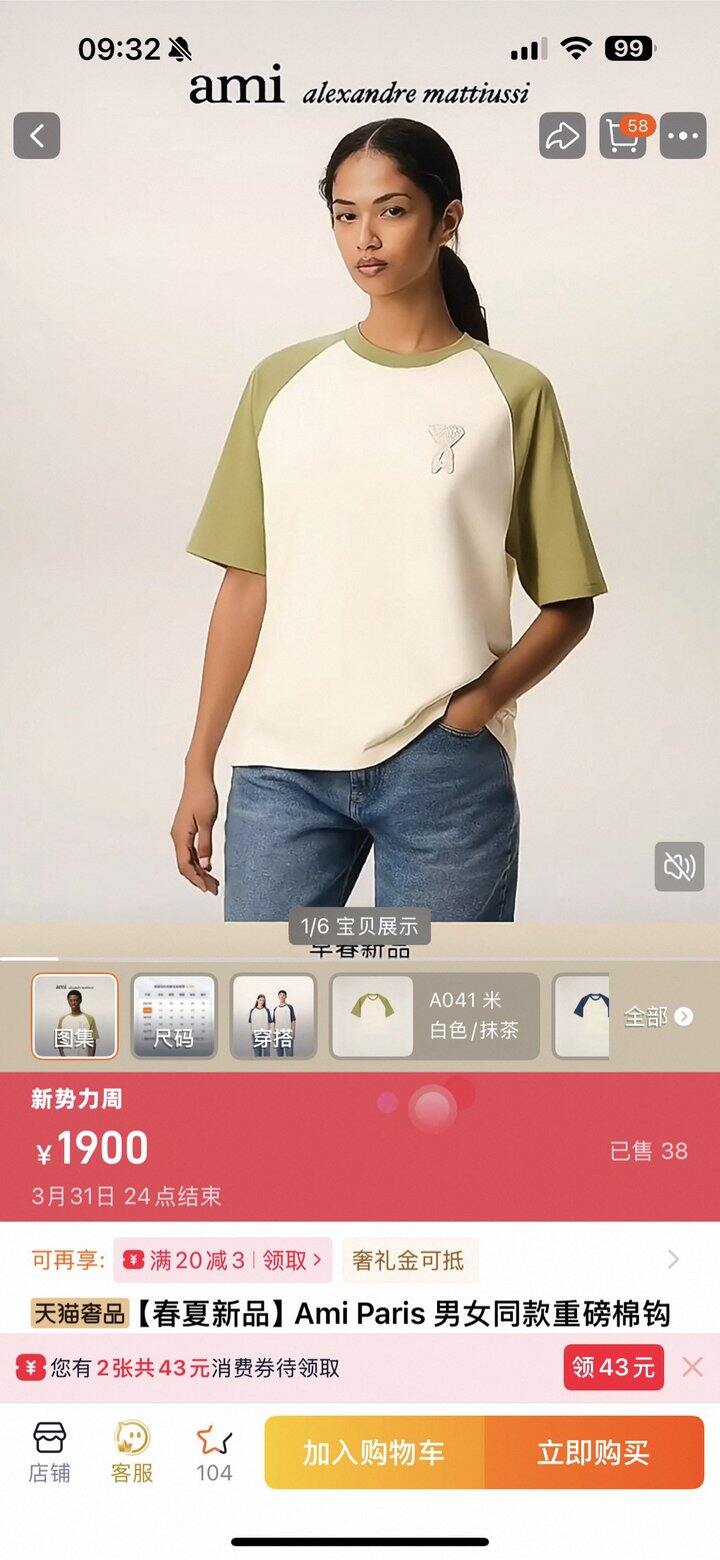Open the 尺码 size chart
The height and width of the screenshot is (1560, 720).
pos(174,1016)
